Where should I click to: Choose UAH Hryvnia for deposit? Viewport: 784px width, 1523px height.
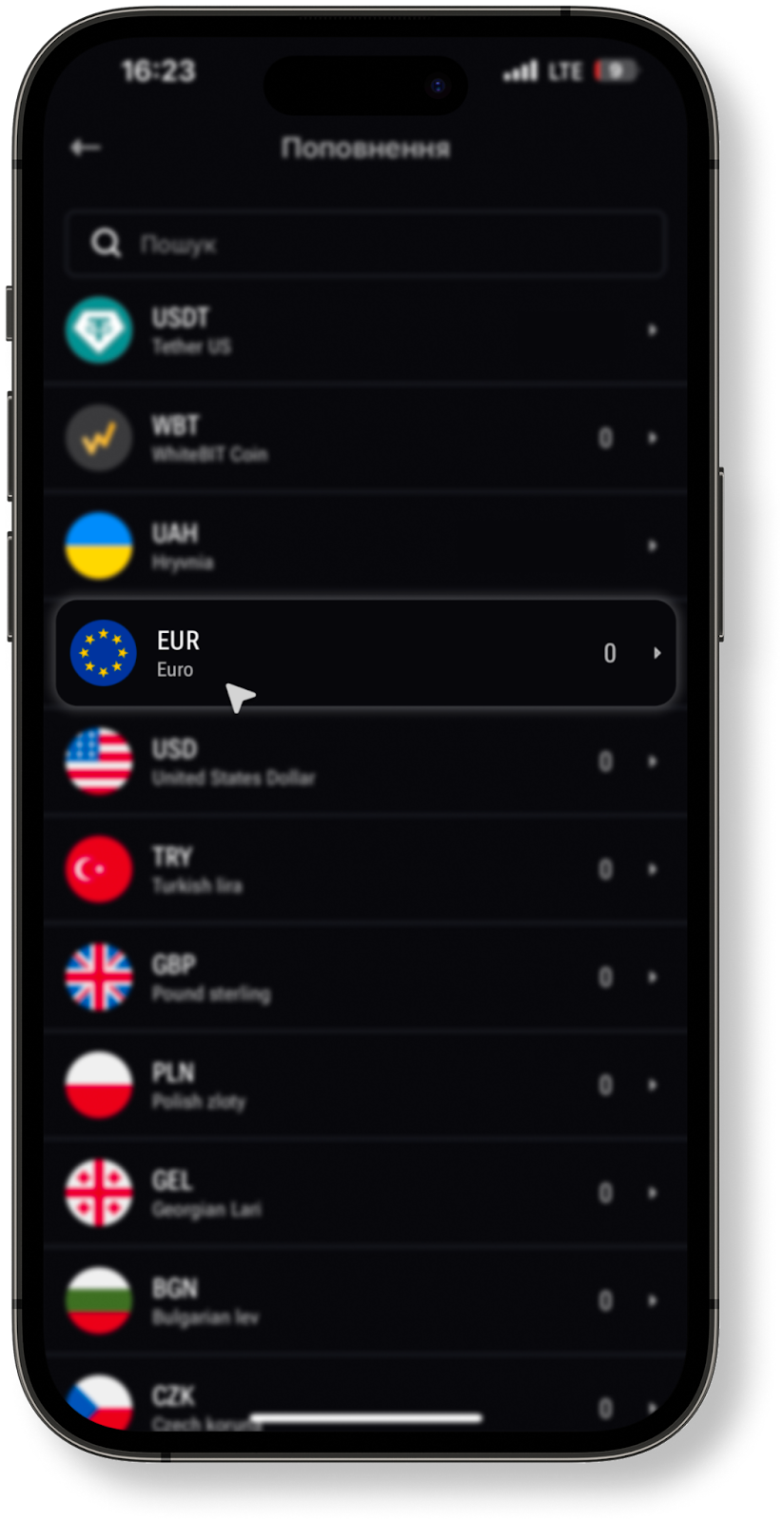tap(365, 545)
